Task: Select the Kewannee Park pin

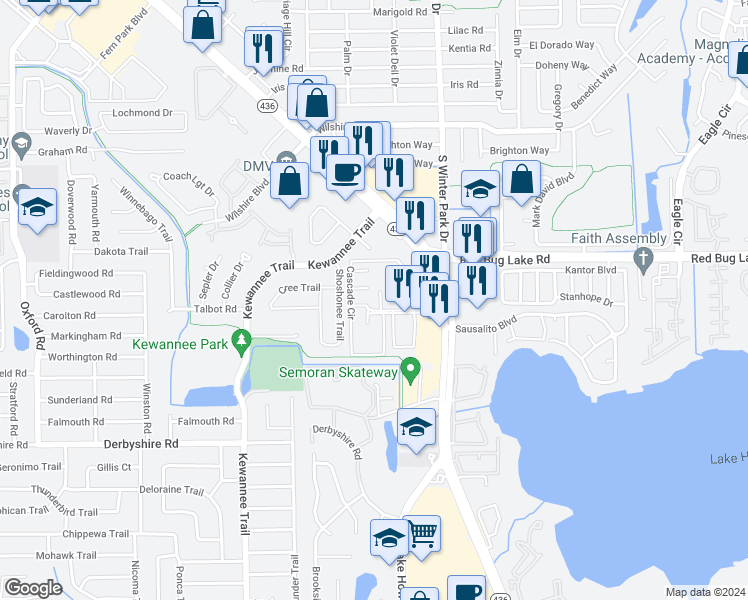Action: coord(241,343)
